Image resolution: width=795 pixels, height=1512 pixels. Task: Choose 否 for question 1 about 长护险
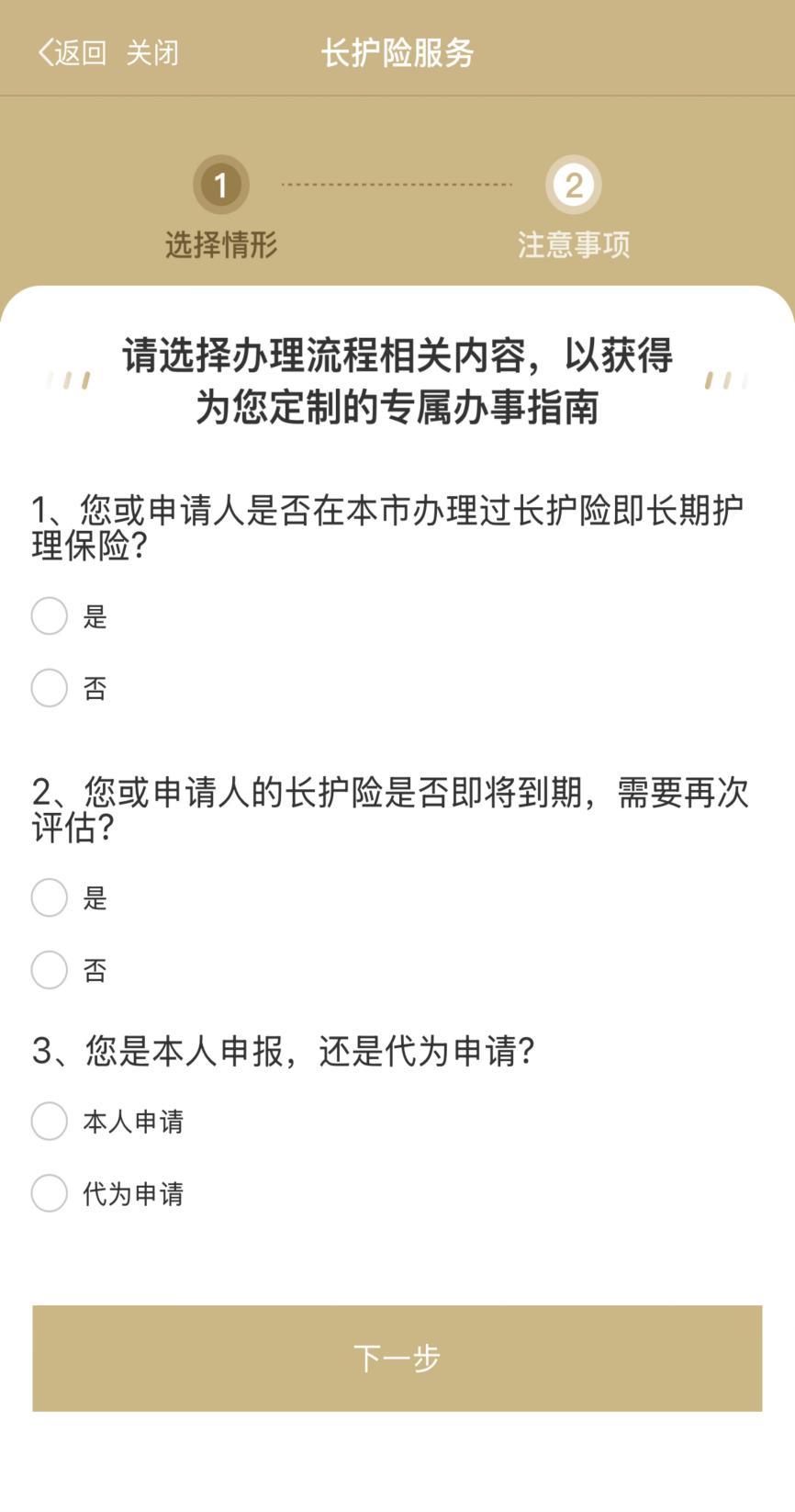click(50, 687)
